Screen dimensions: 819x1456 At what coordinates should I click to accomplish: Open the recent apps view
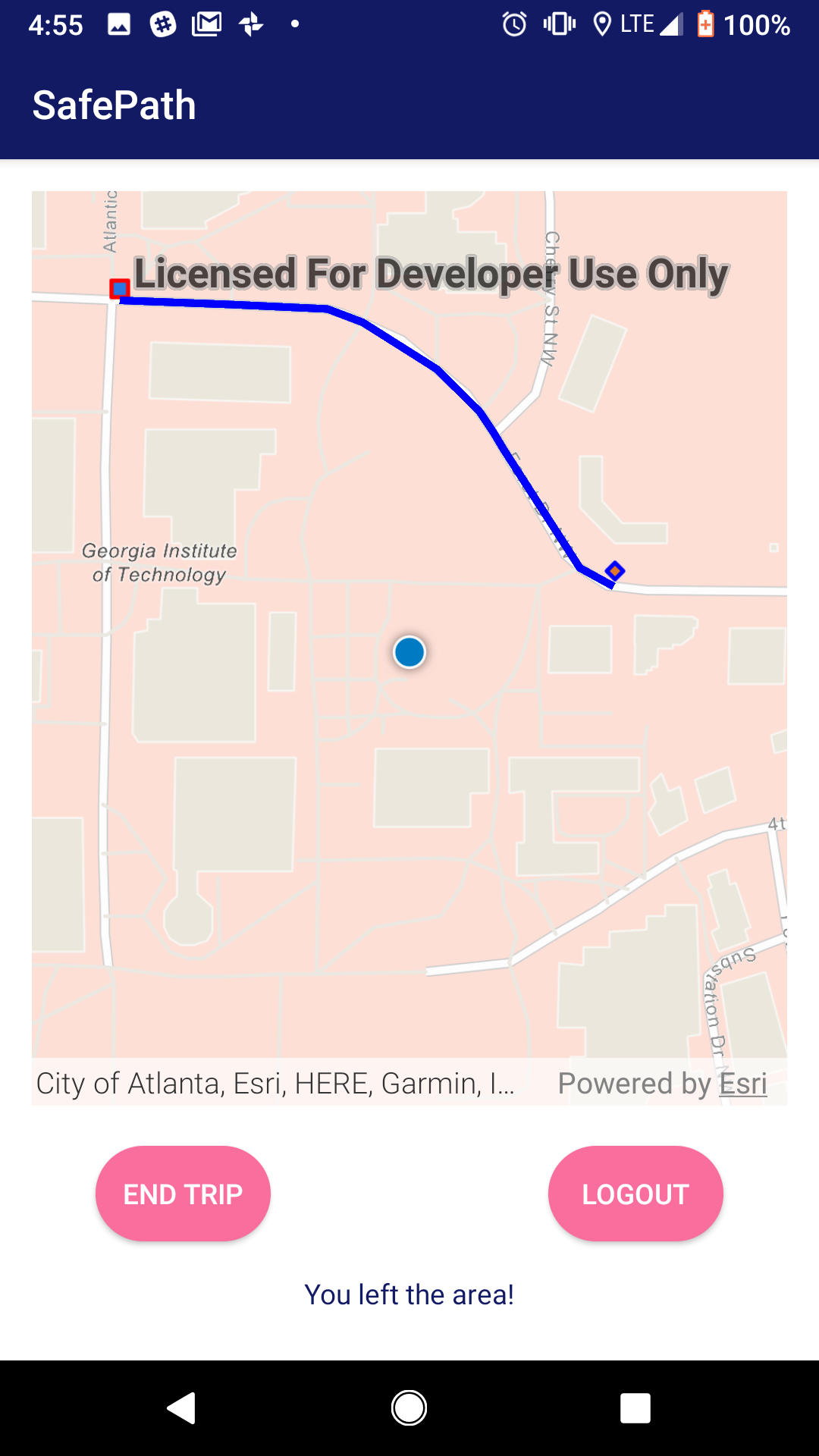635,1408
